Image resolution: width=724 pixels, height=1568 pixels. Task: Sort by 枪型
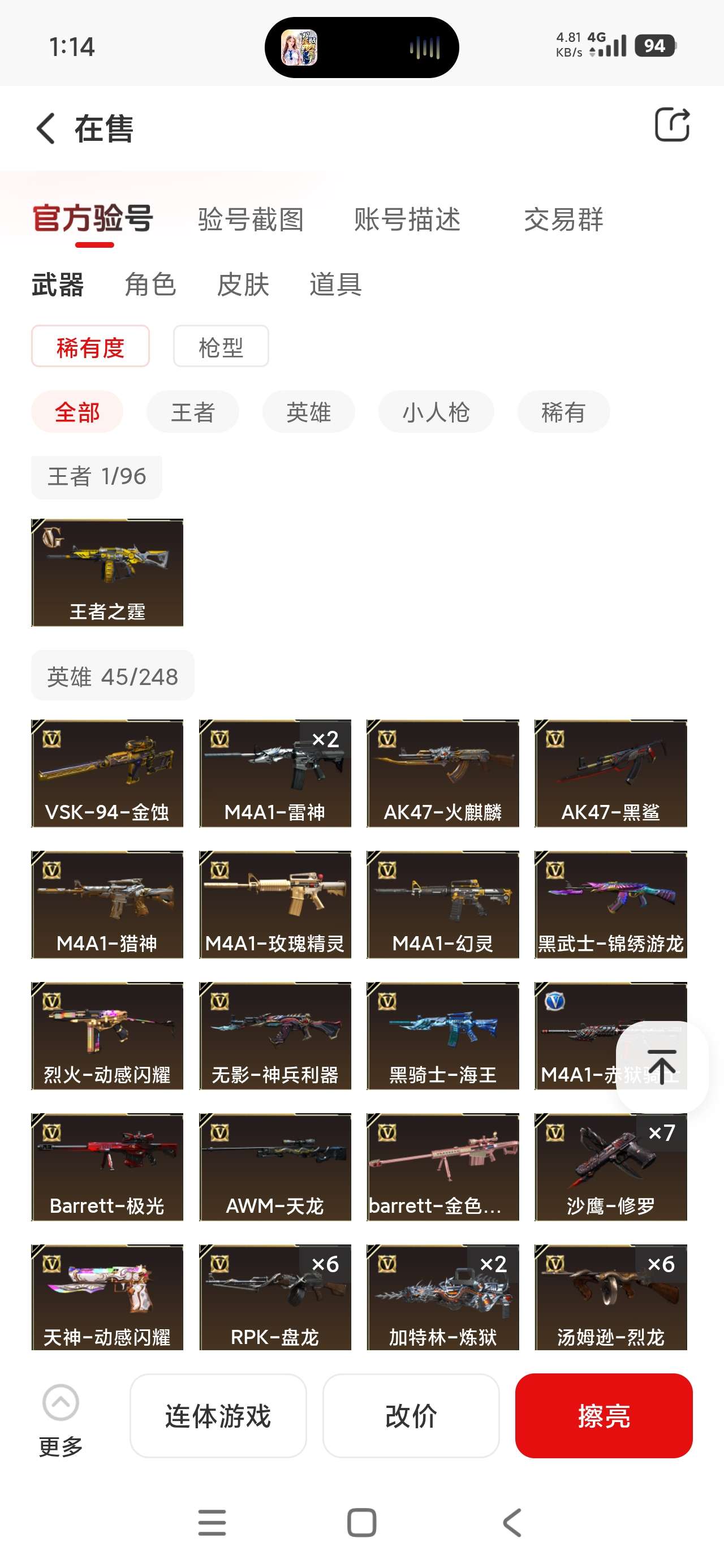(221, 347)
